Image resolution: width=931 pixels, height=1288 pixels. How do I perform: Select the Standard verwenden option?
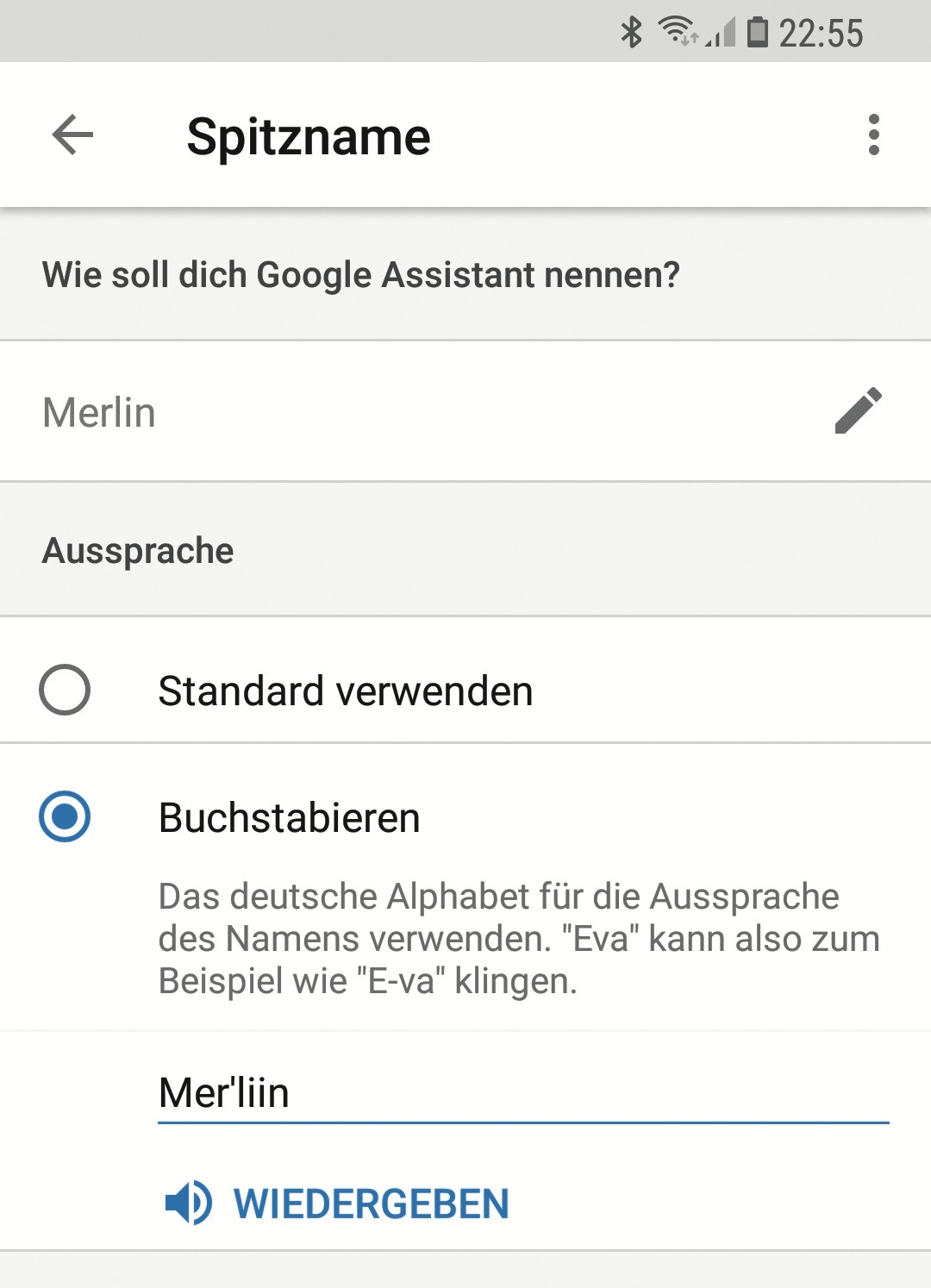65,690
